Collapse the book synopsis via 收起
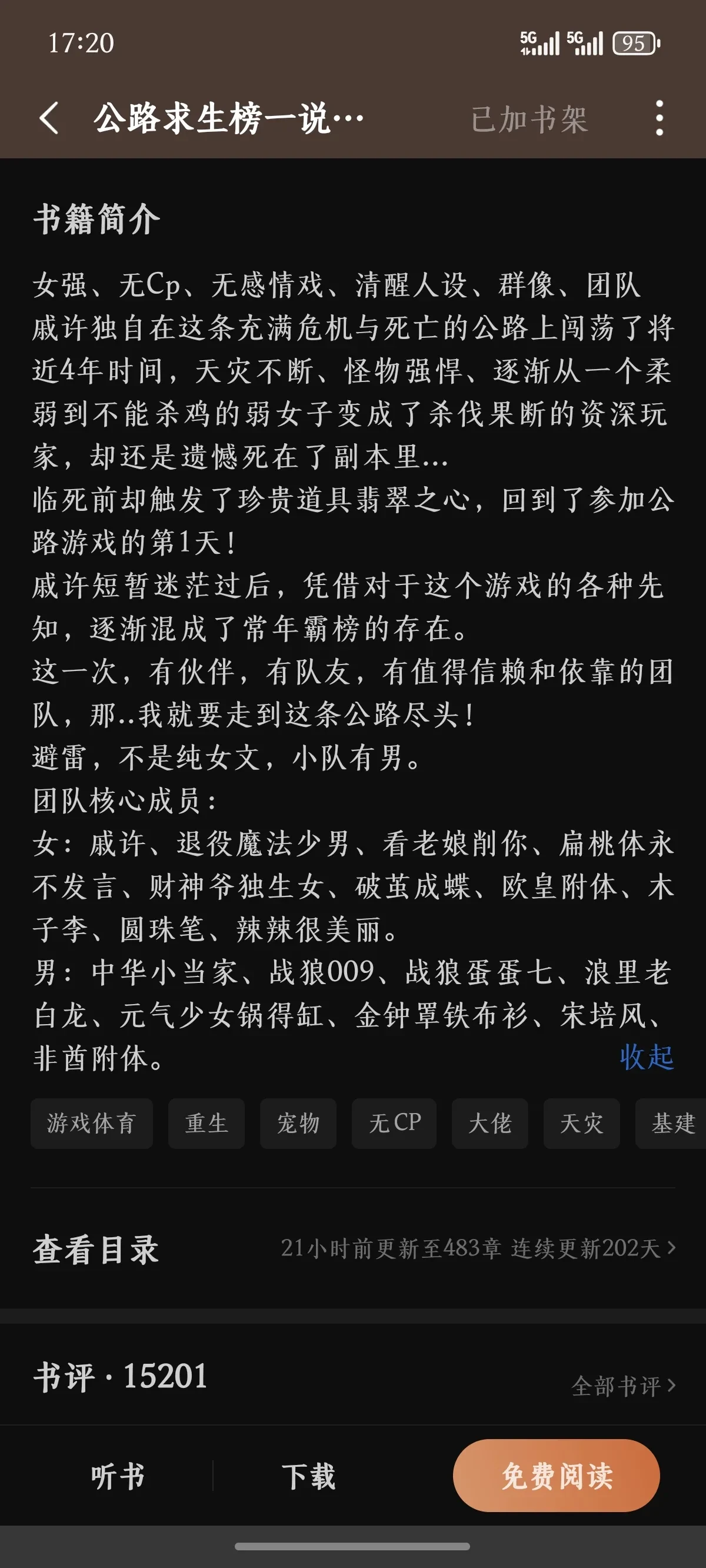Image resolution: width=706 pixels, height=1568 pixels. pyautogui.click(x=647, y=1057)
